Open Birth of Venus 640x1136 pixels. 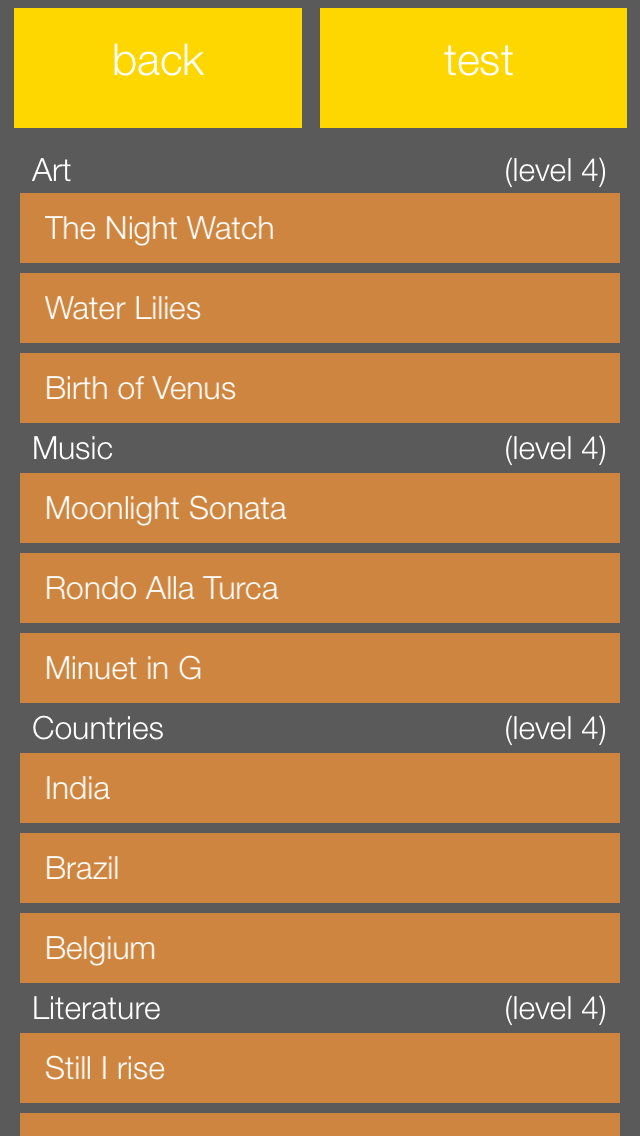coord(320,388)
